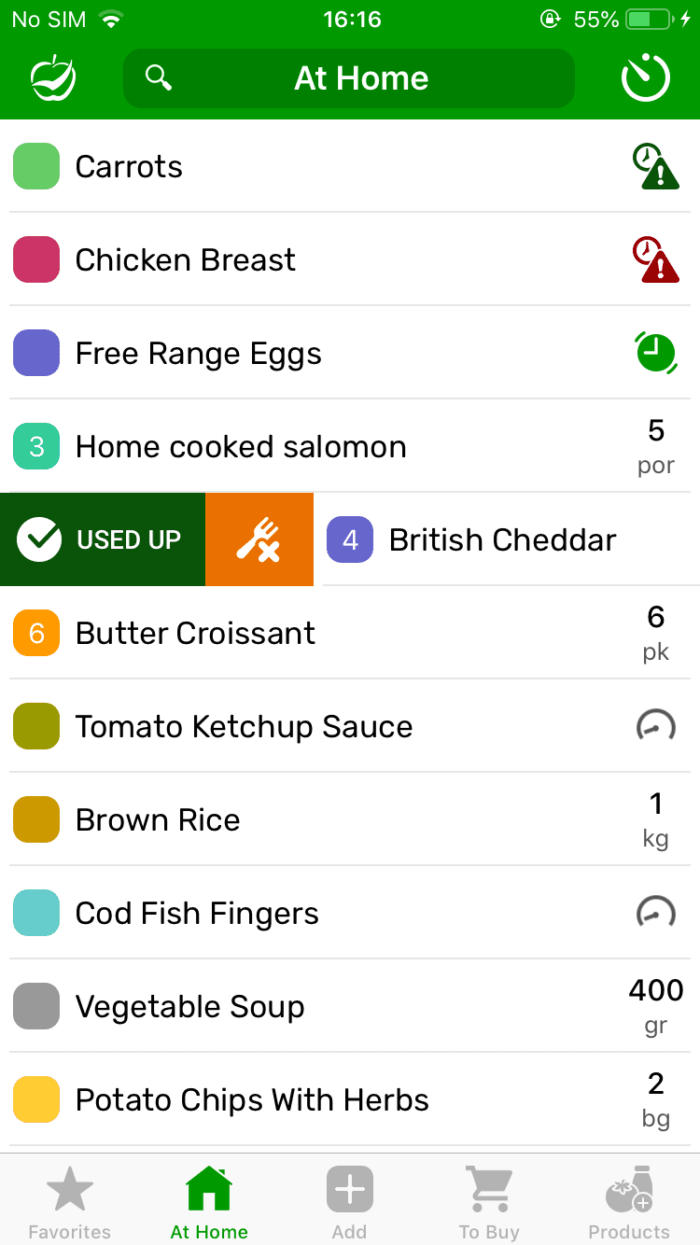Open the Vegetable Soup entry
This screenshot has width=700, height=1245.
coord(350,1006)
